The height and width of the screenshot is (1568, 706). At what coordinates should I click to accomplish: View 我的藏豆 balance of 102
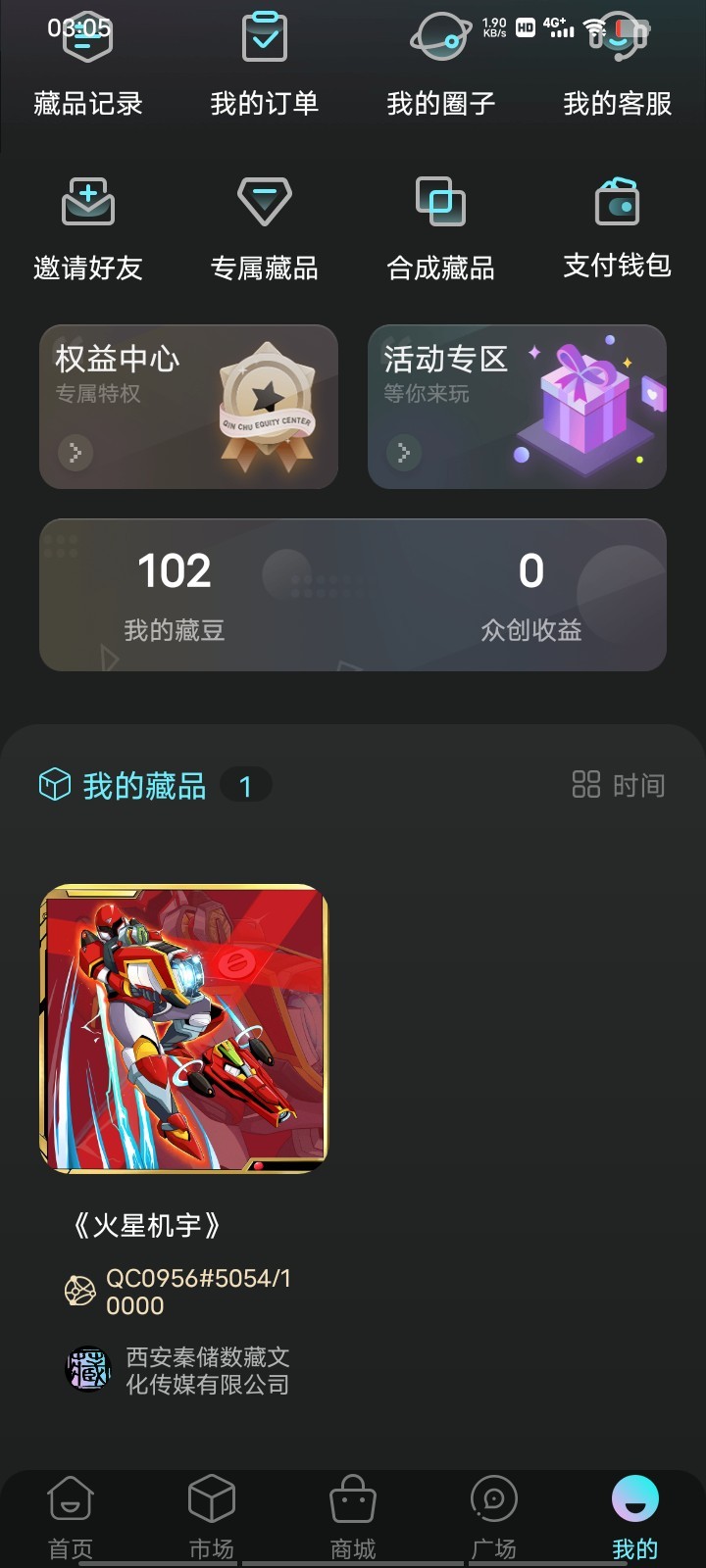point(175,595)
